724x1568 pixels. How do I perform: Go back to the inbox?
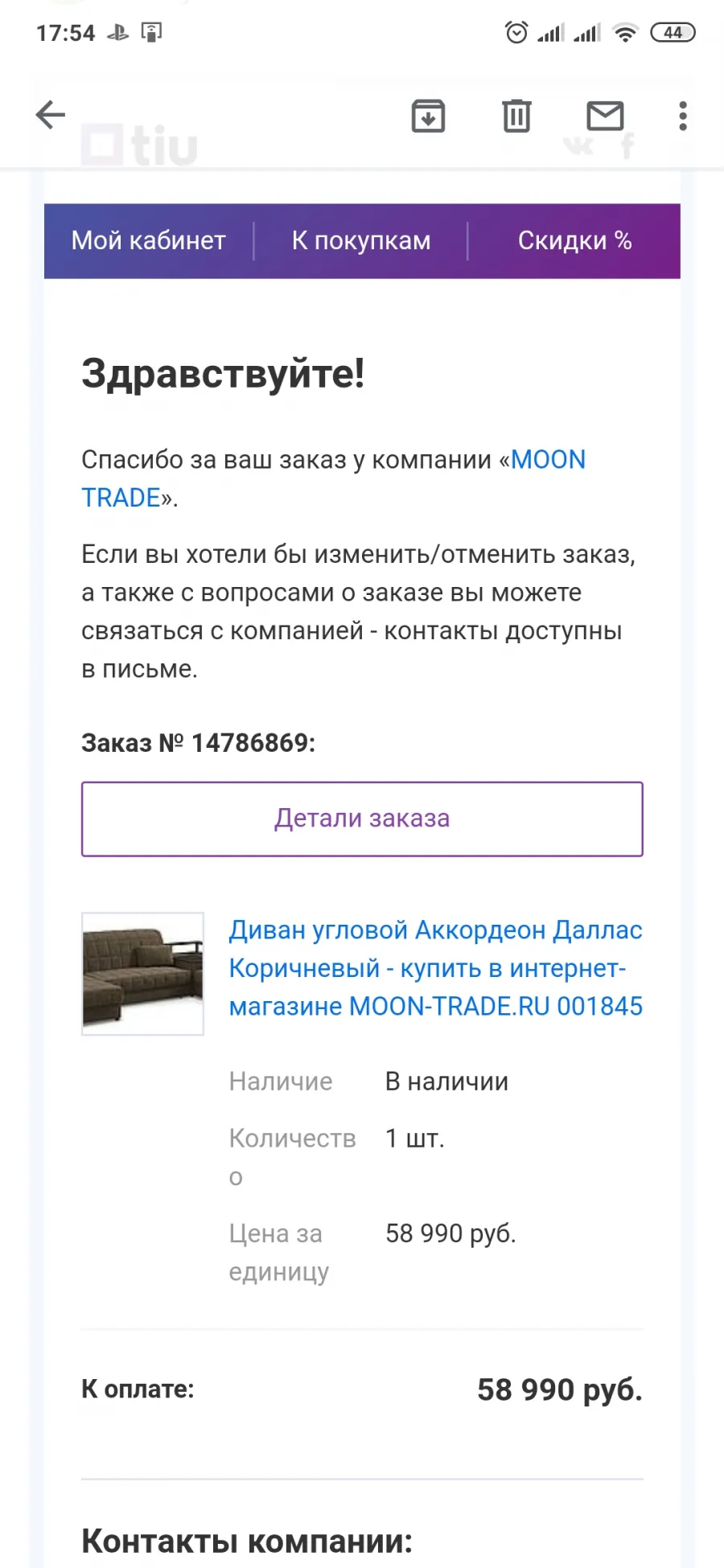(x=50, y=115)
